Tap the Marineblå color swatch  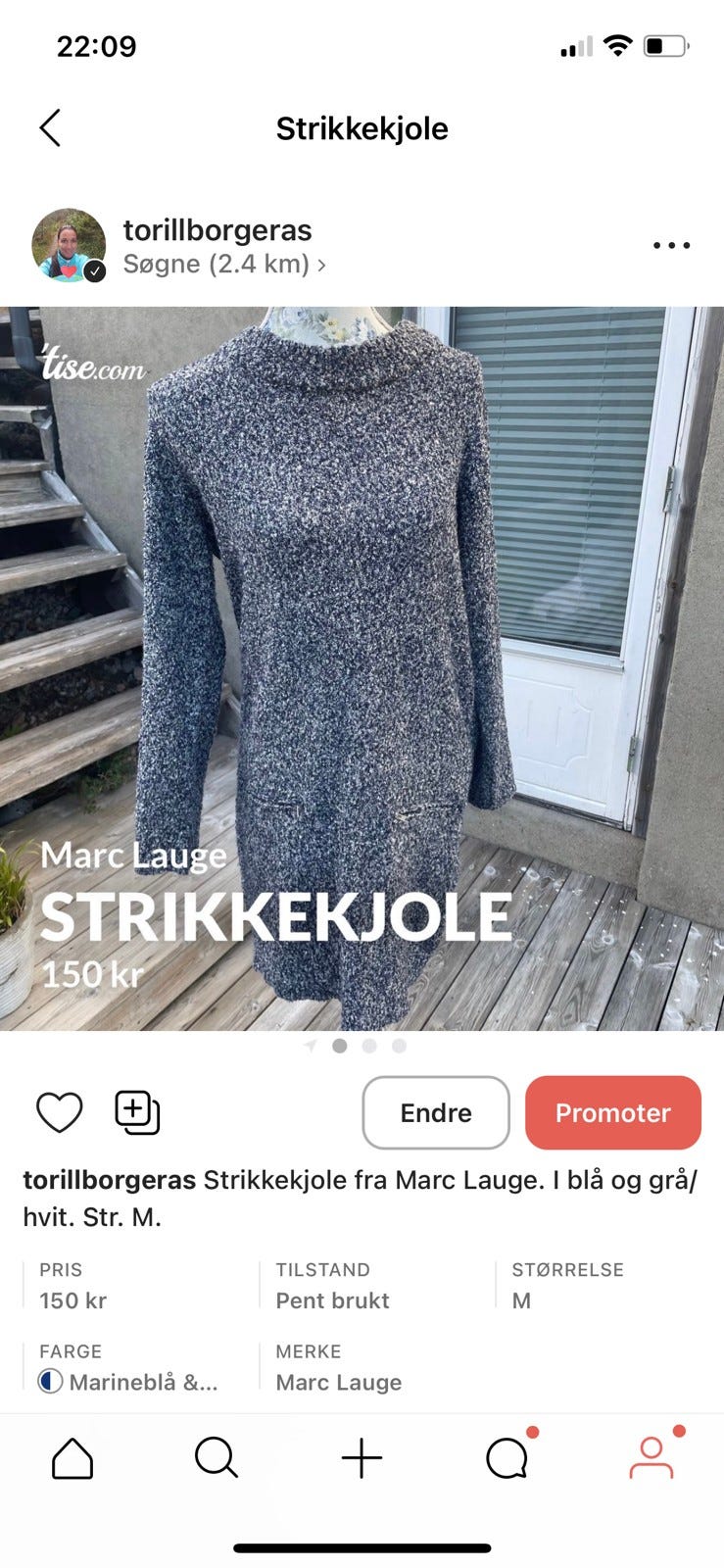click(x=50, y=1381)
